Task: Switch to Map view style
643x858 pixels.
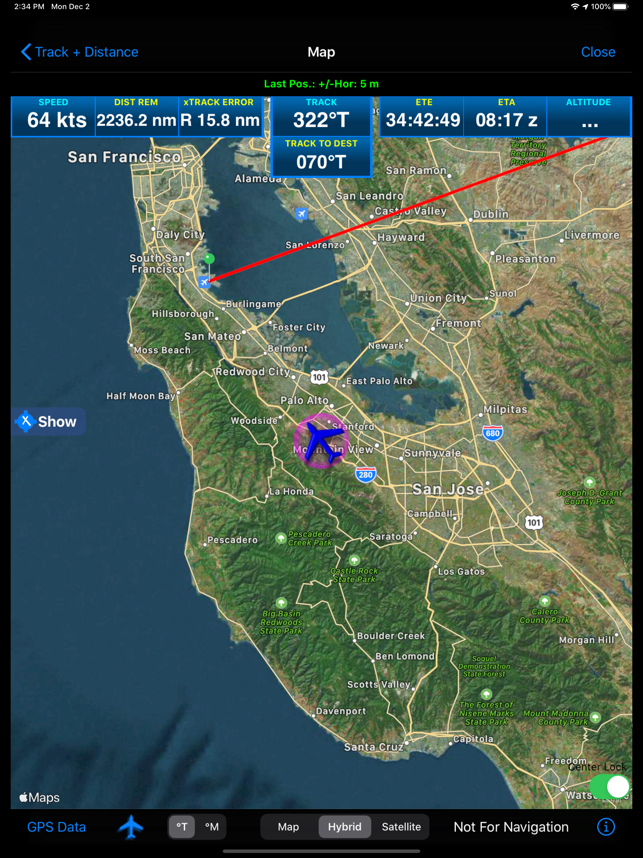Action: point(288,827)
